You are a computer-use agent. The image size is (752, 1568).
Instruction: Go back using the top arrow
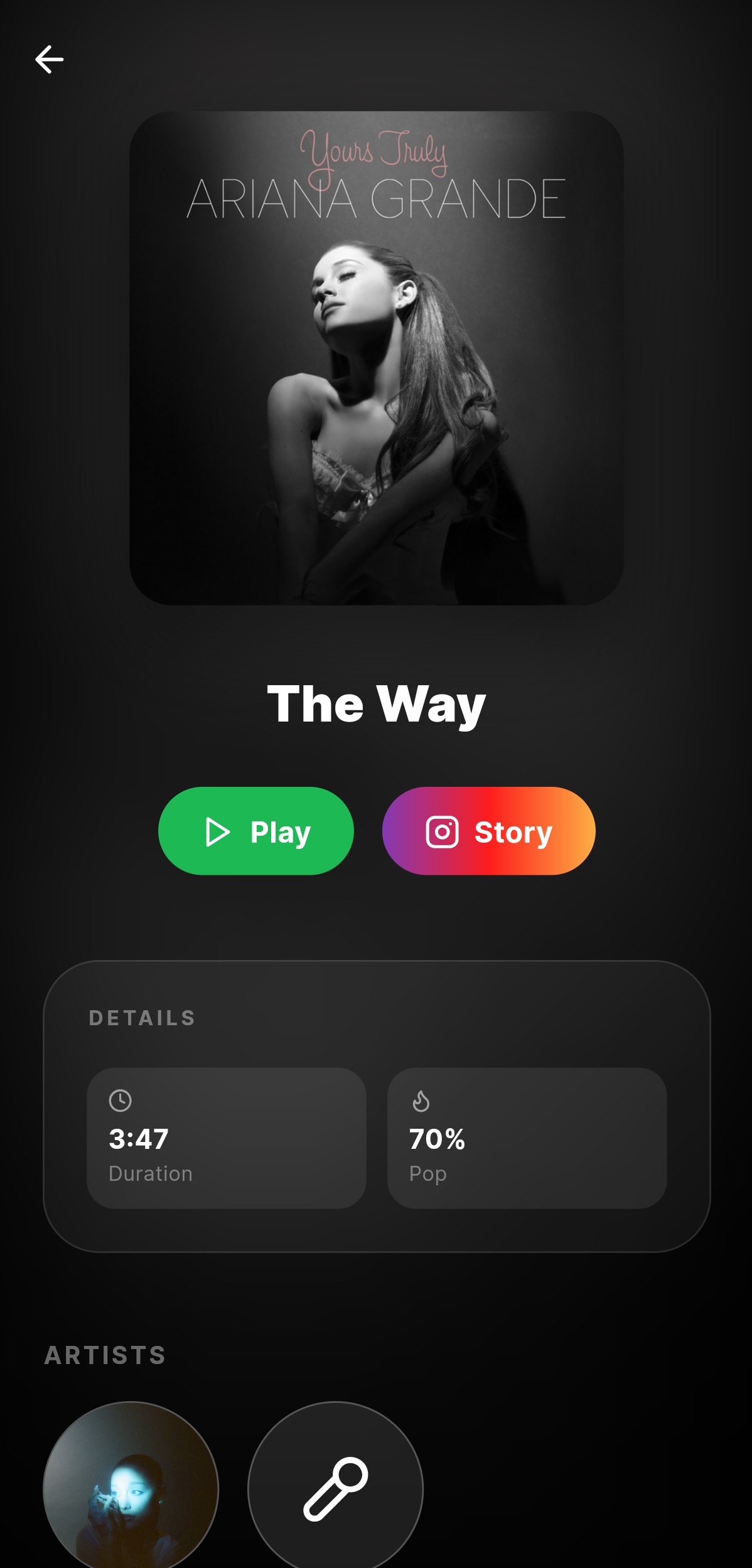point(49,60)
